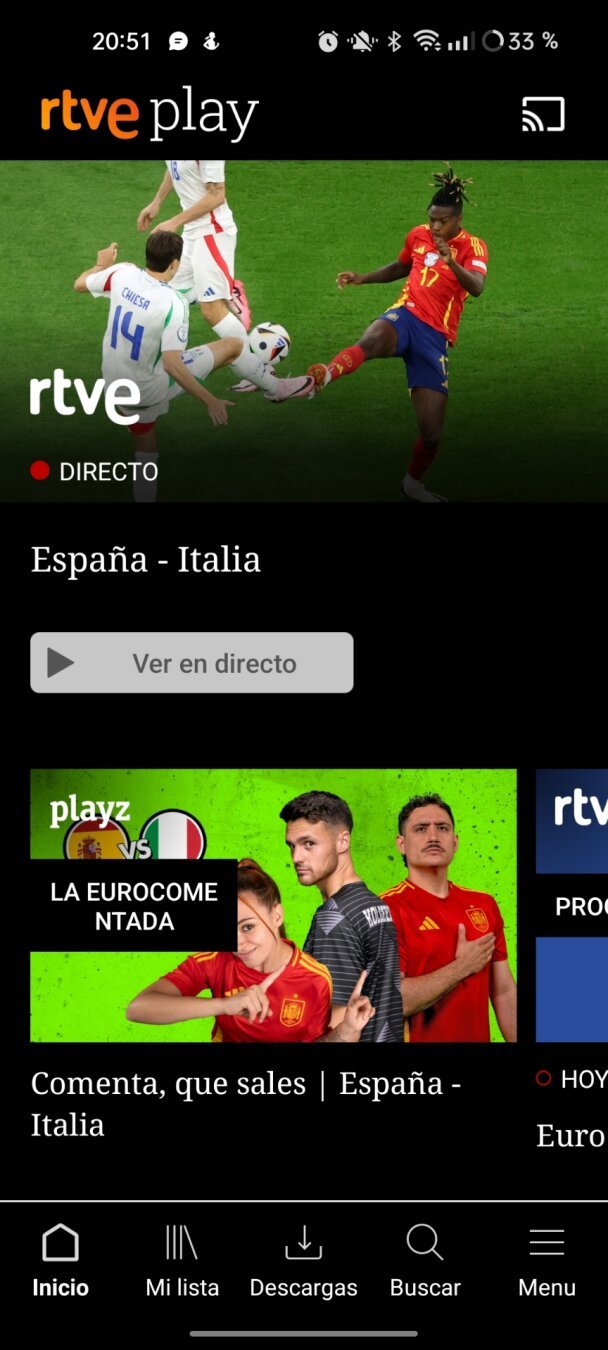Tap the Ver en directo button
Screen dimensions: 608x1350
[192, 663]
